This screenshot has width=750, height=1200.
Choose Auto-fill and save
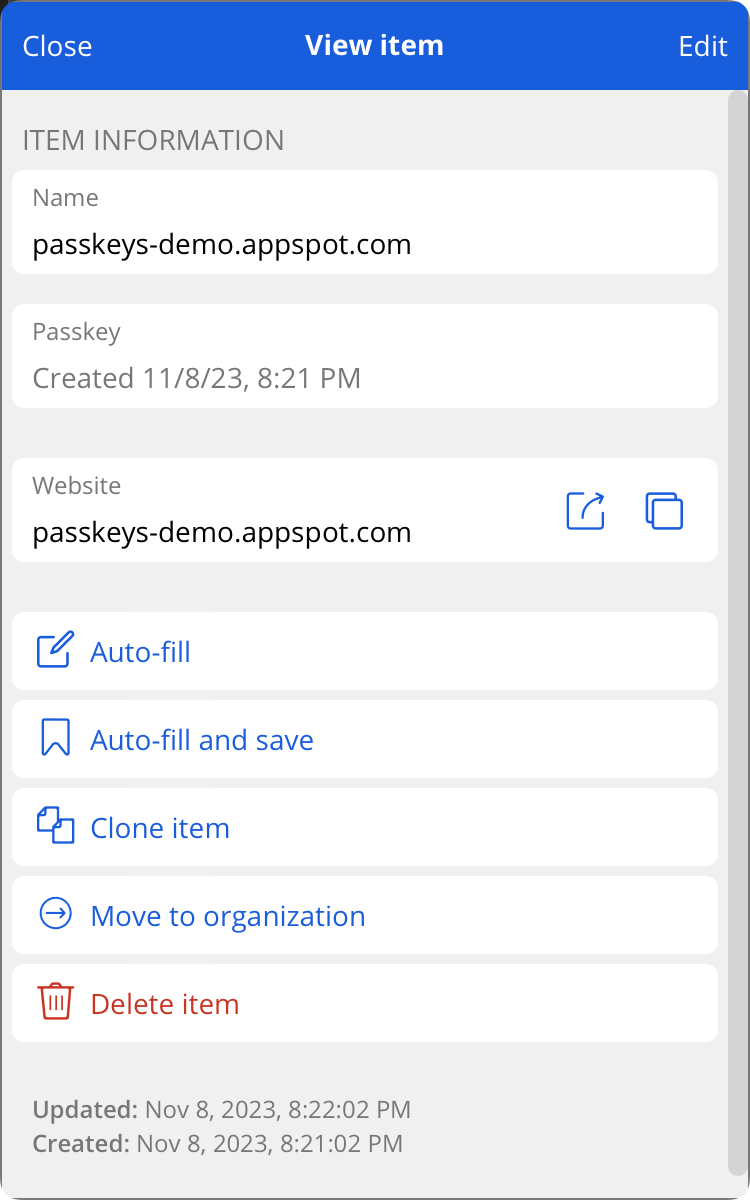click(x=365, y=739)
